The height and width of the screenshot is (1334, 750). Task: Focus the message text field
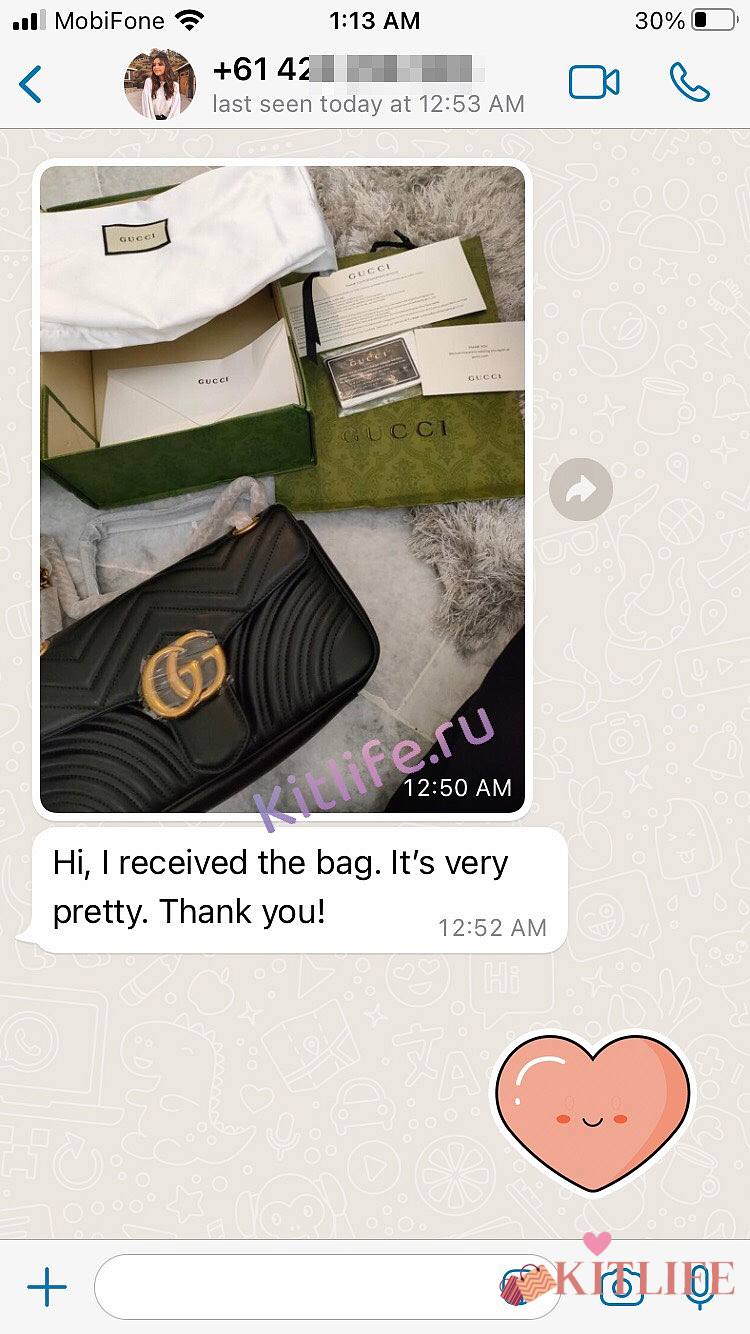click(300, 1287)
